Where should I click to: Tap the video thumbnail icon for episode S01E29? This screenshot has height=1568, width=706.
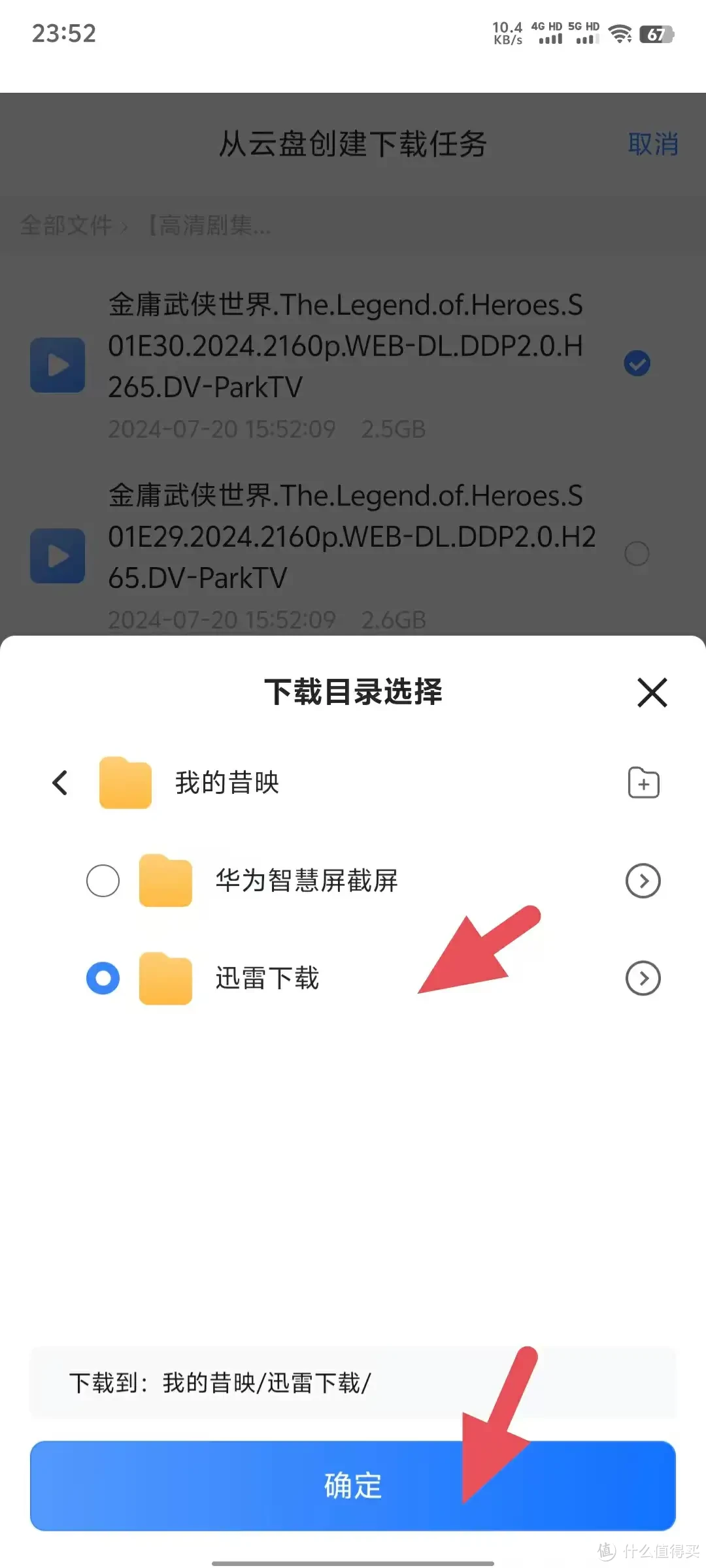point(58,555)
